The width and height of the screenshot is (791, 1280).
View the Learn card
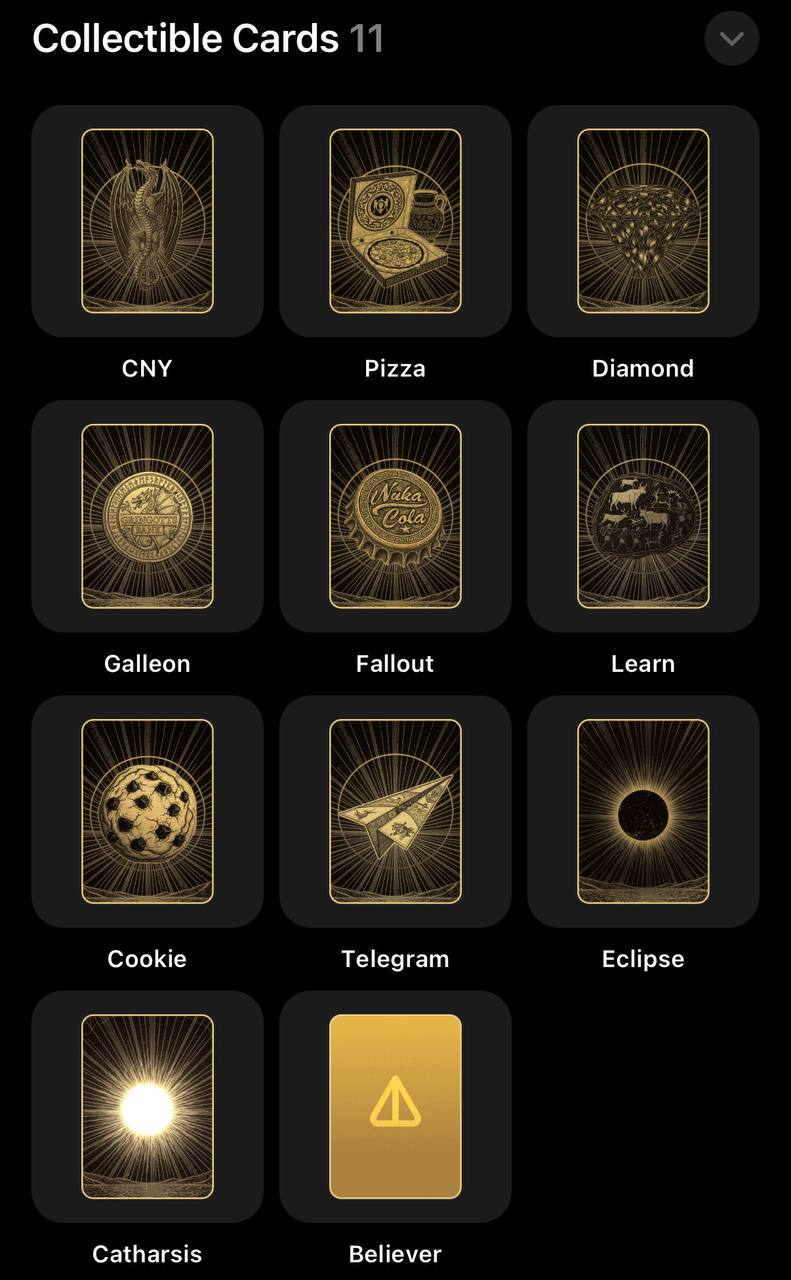click(643, 516)
